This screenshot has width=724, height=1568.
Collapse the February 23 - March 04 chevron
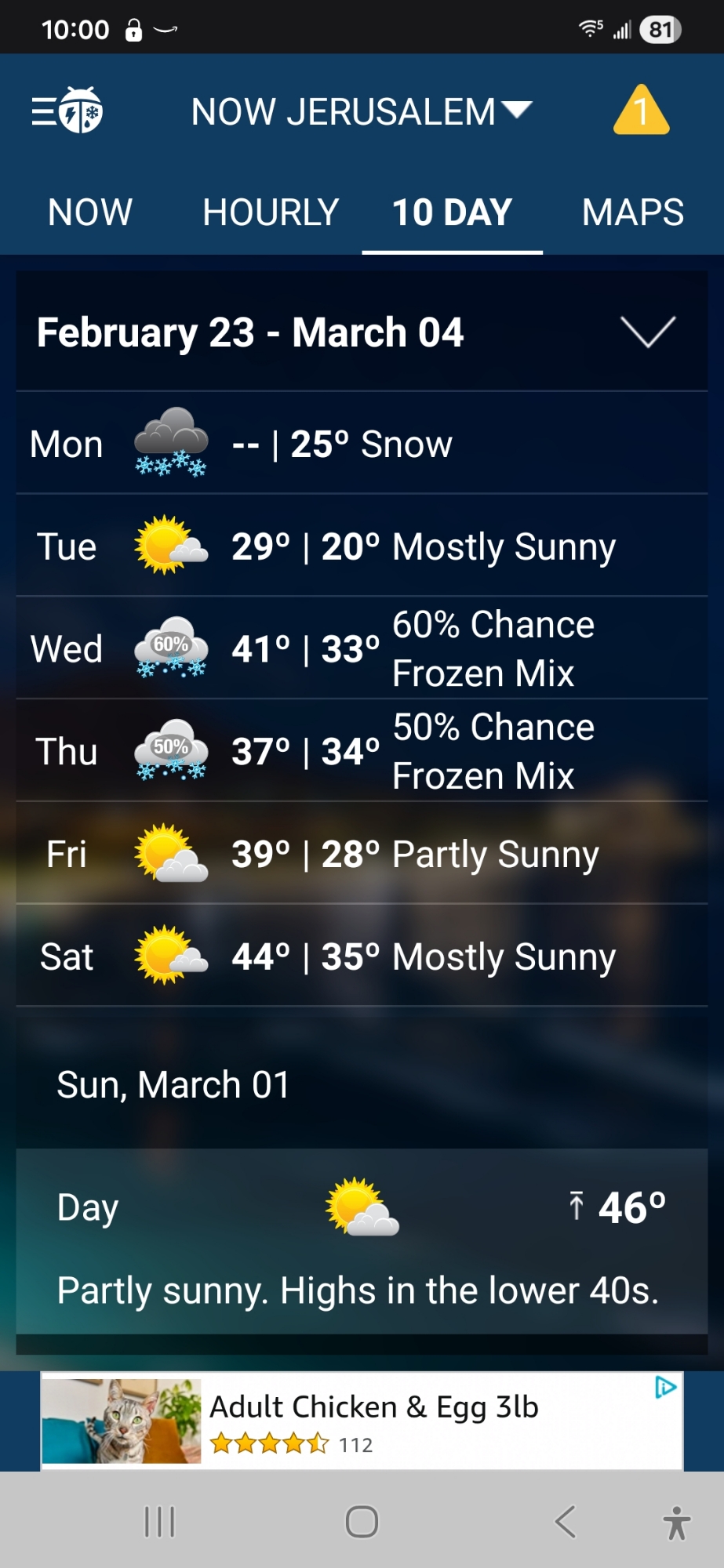647,332
